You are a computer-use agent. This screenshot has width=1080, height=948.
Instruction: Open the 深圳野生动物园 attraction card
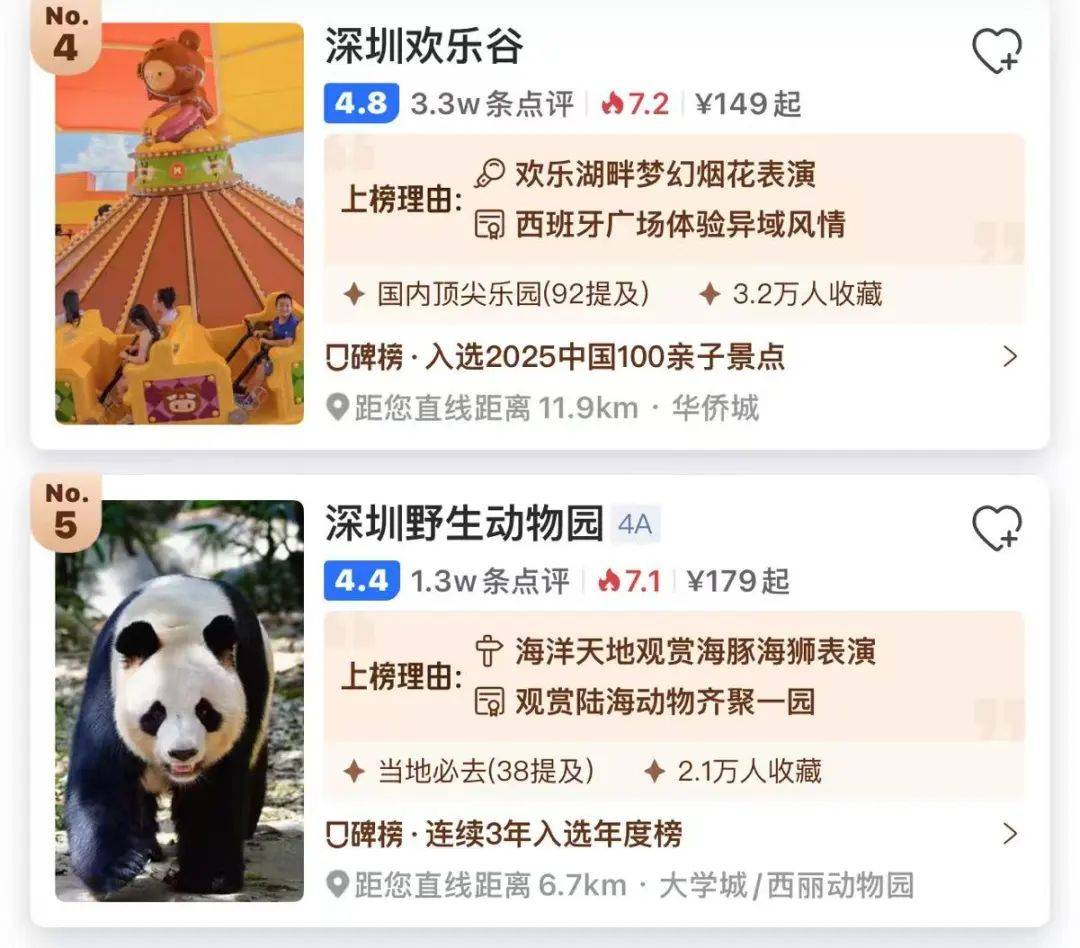pyautogui.click(x=464, y=523)
